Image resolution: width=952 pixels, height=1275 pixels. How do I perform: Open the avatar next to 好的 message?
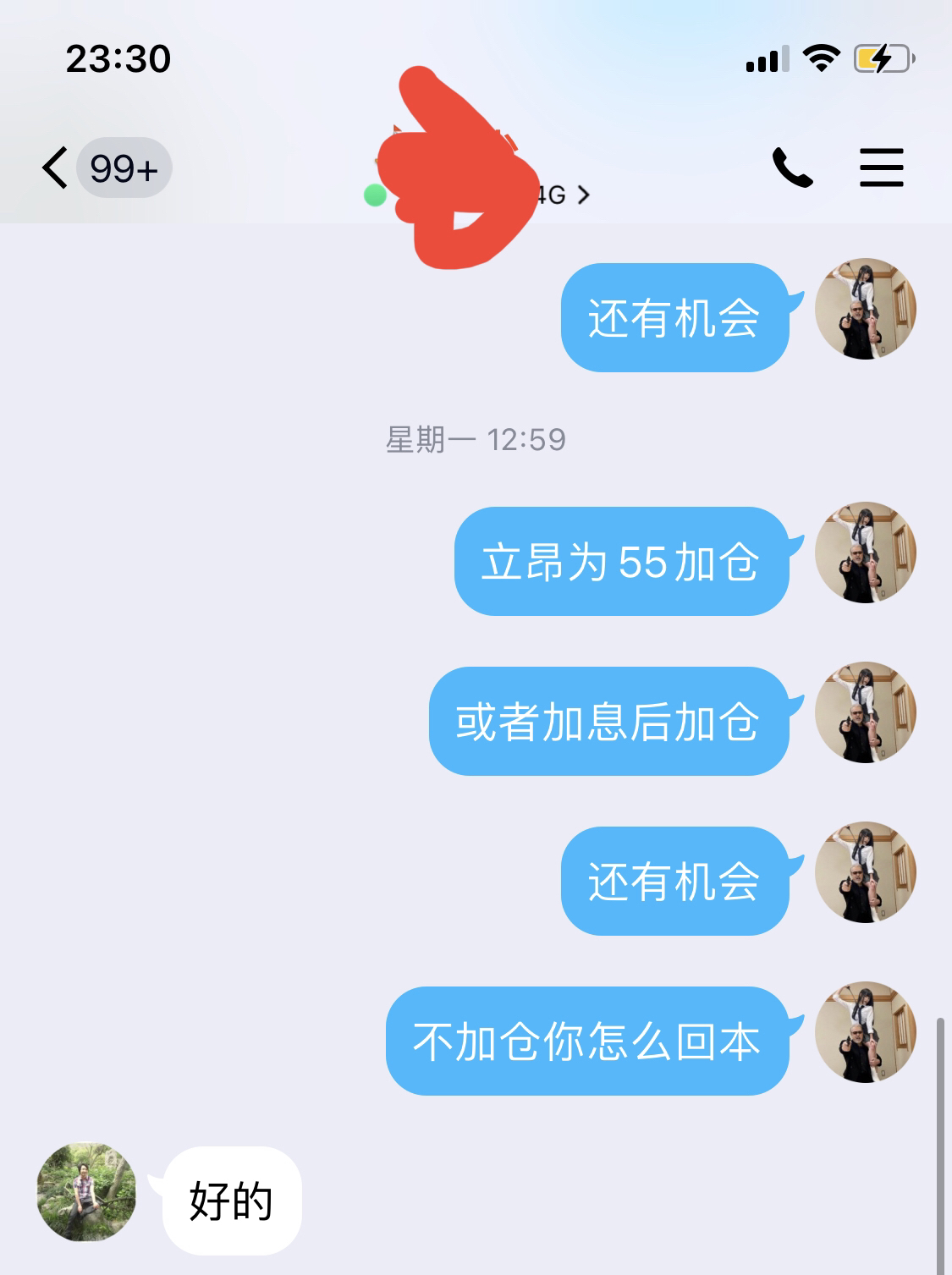[x=86, y=1192]
